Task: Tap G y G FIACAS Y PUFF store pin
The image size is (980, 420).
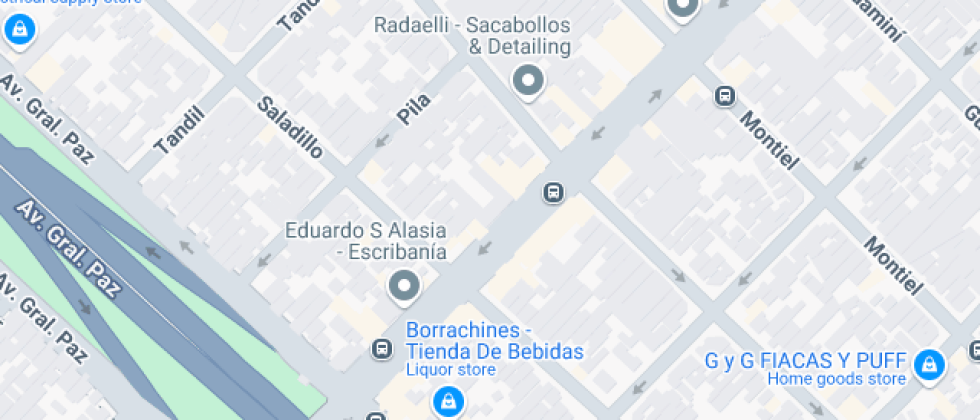Action: click(930, 365)
